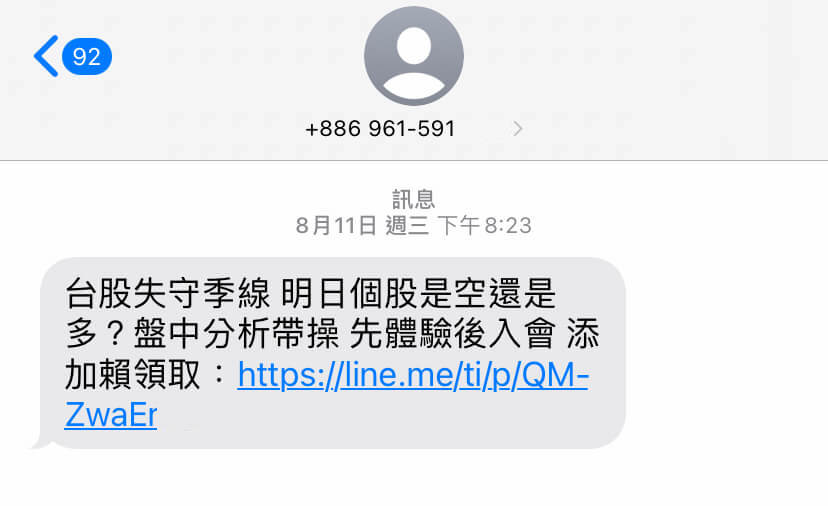
Task: Open the line.me link in the message
Action: coord(412,376)
